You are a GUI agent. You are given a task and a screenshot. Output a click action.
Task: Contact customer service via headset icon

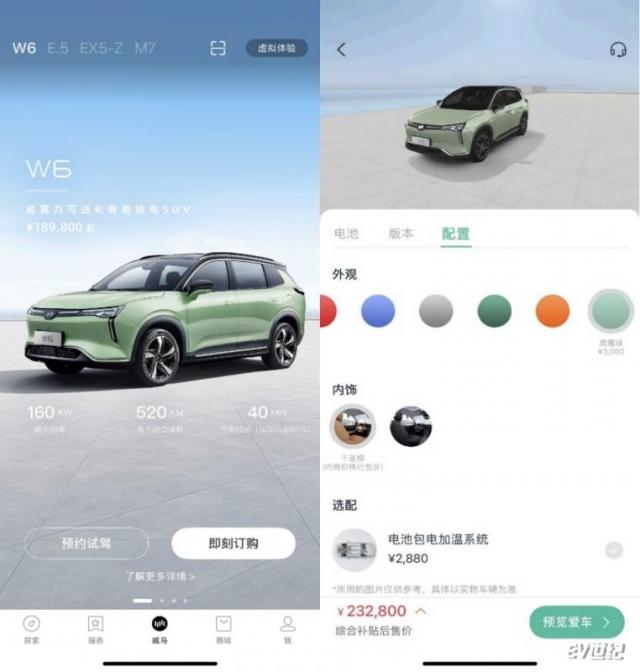617,49
